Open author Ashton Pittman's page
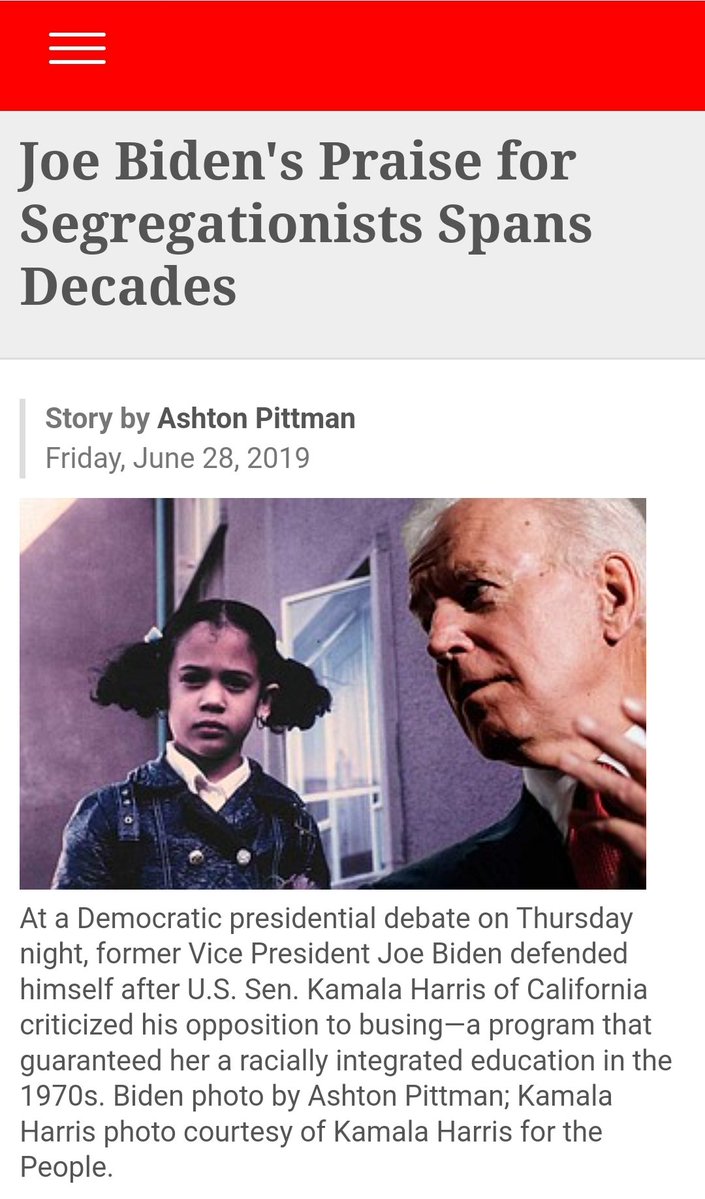This screenshot has height=1199, width=705. tap(256, 418)
